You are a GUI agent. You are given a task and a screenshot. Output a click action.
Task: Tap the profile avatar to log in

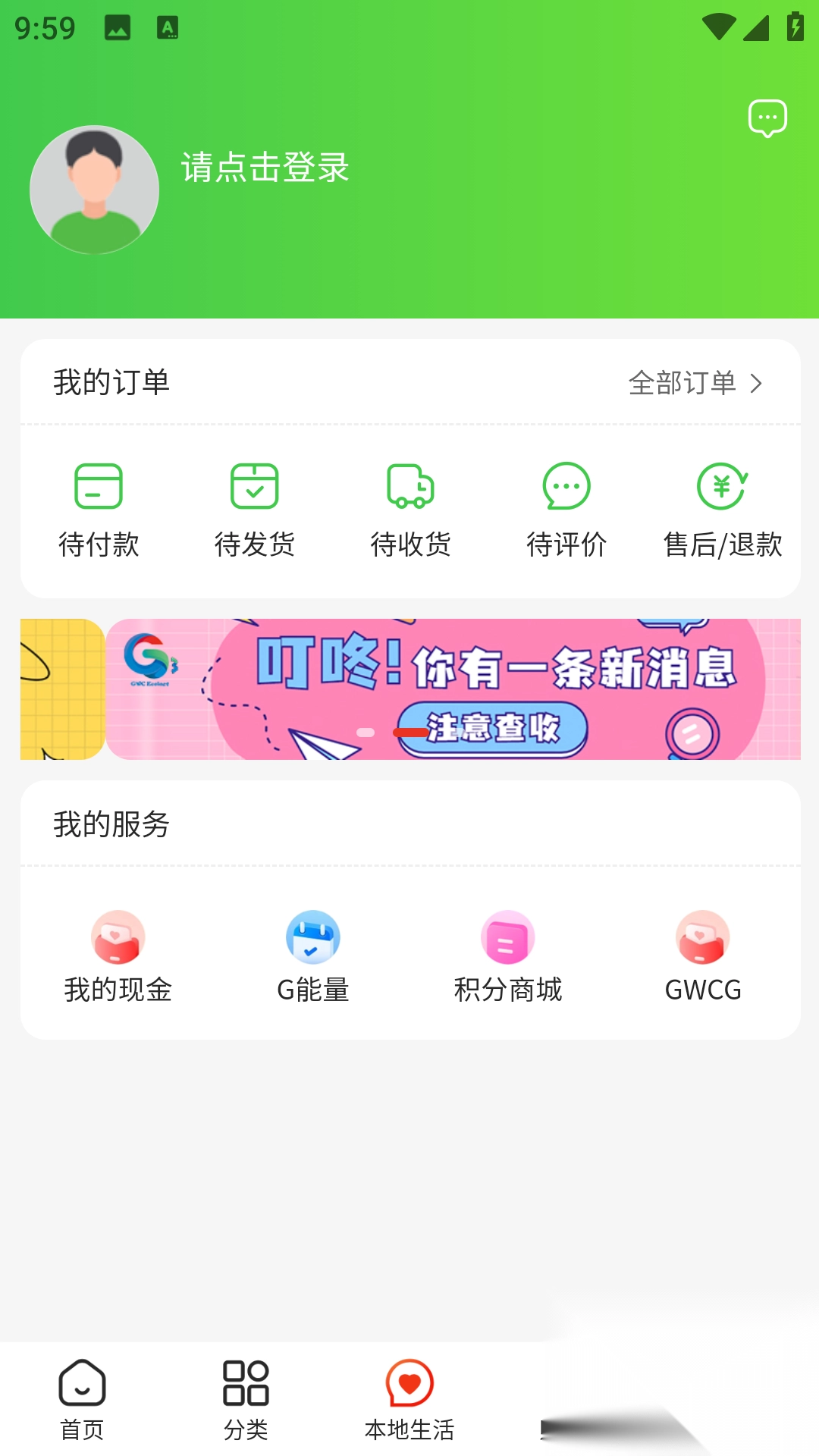pos(94,190)
